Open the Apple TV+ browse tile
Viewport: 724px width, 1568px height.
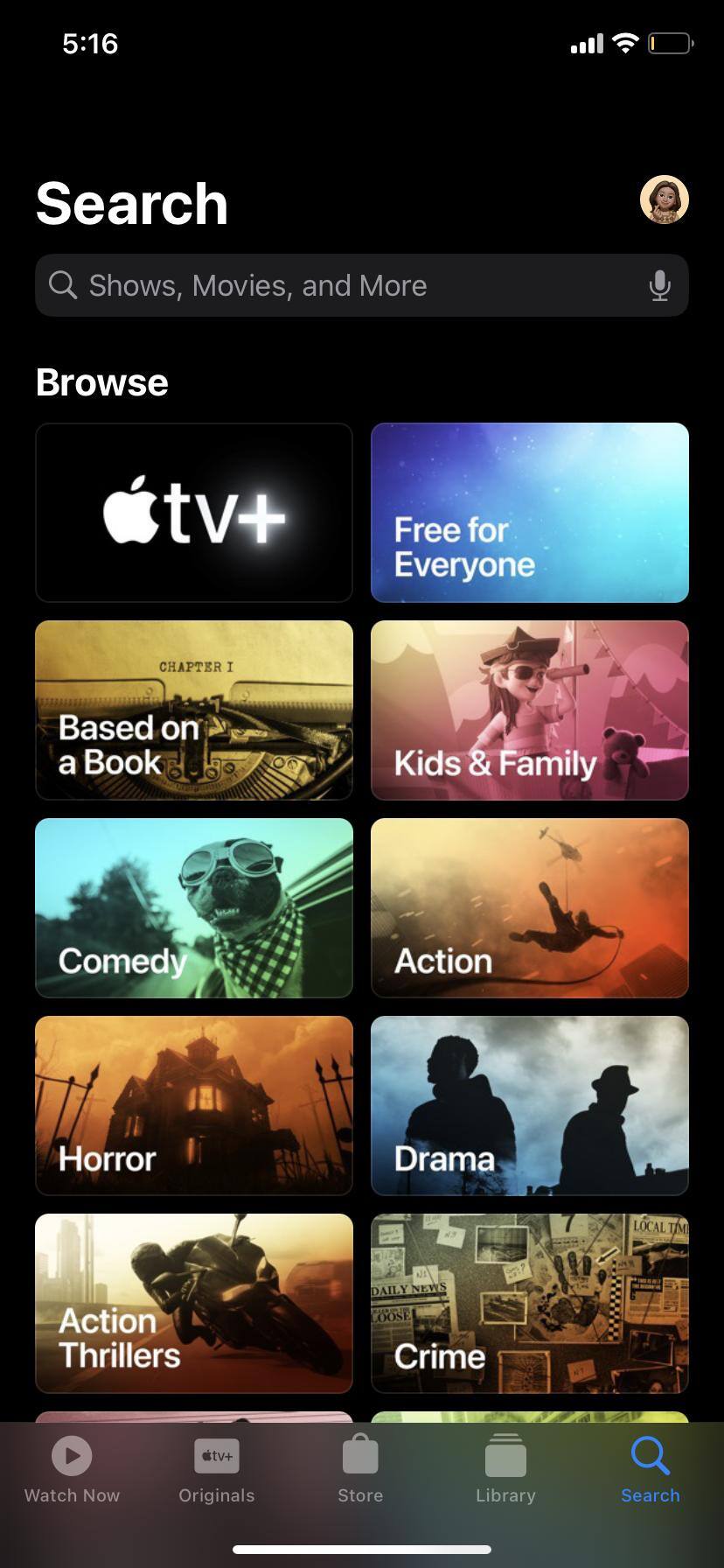[x=194, y=513]
